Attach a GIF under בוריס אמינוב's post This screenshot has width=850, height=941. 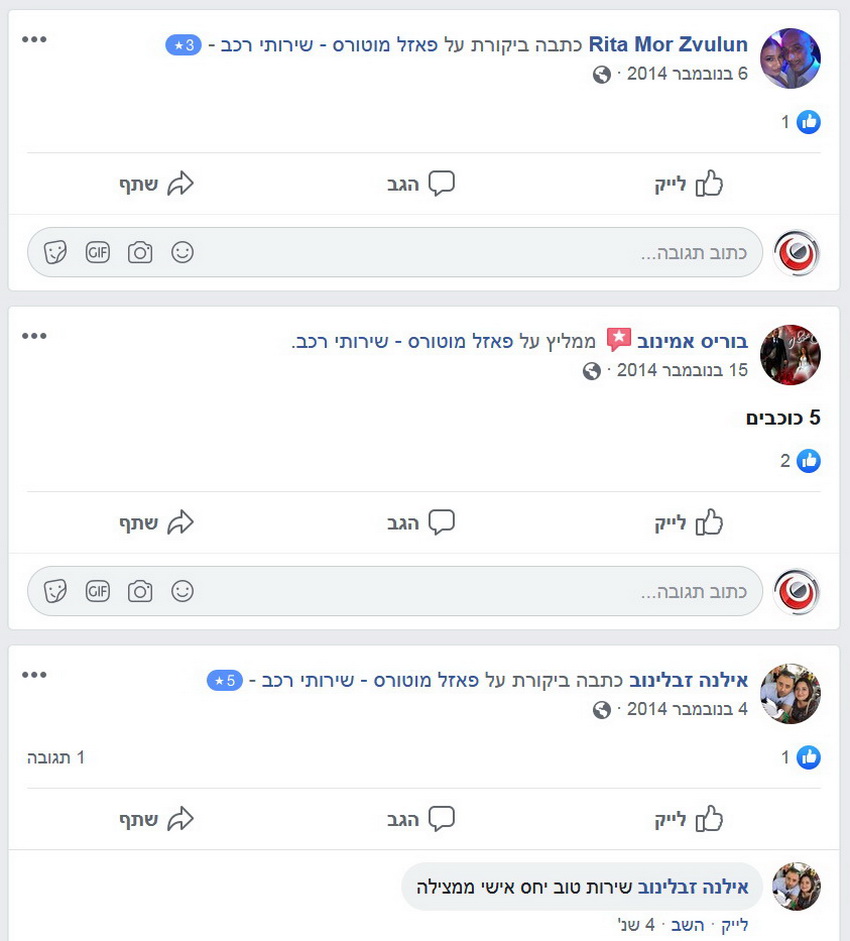coord(97,591)
